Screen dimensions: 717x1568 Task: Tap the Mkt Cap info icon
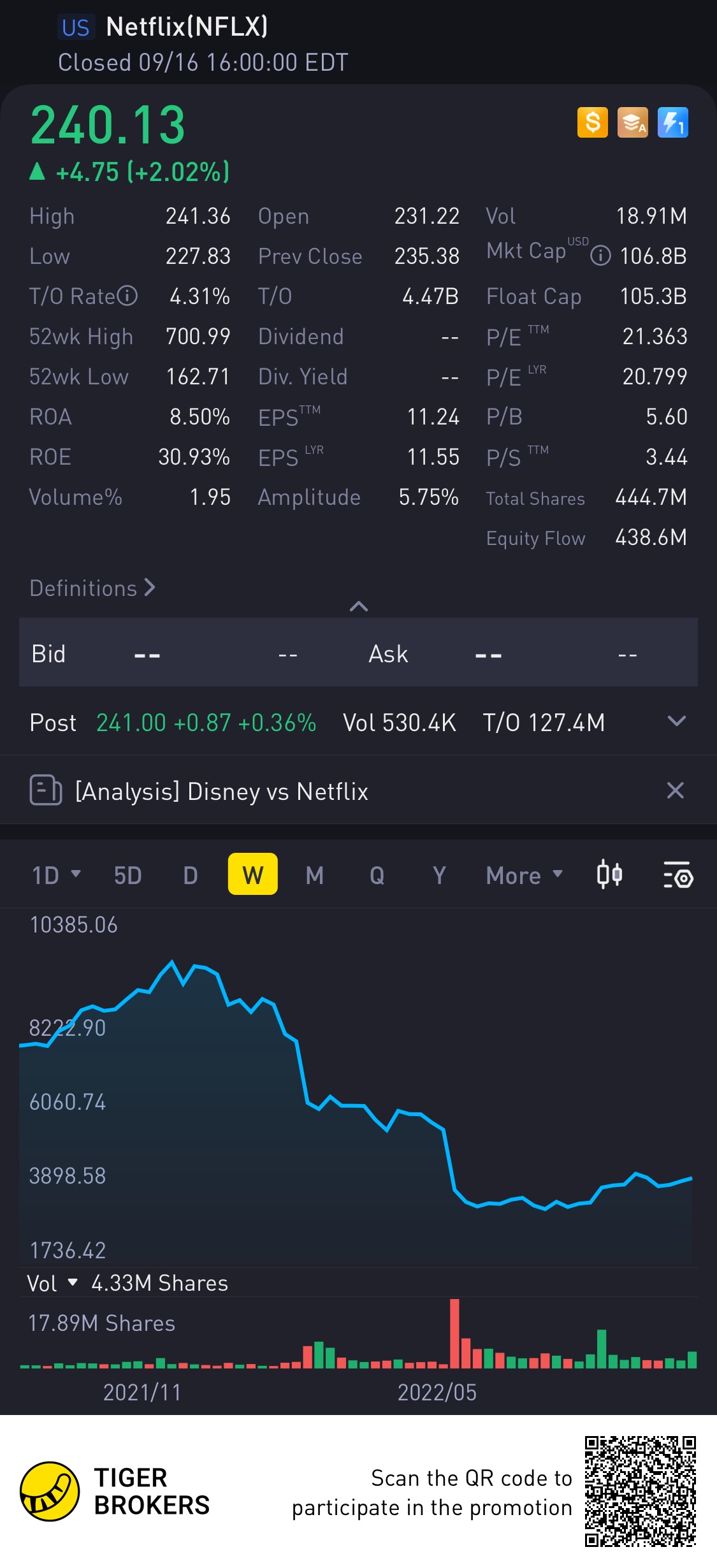[600, 256]
